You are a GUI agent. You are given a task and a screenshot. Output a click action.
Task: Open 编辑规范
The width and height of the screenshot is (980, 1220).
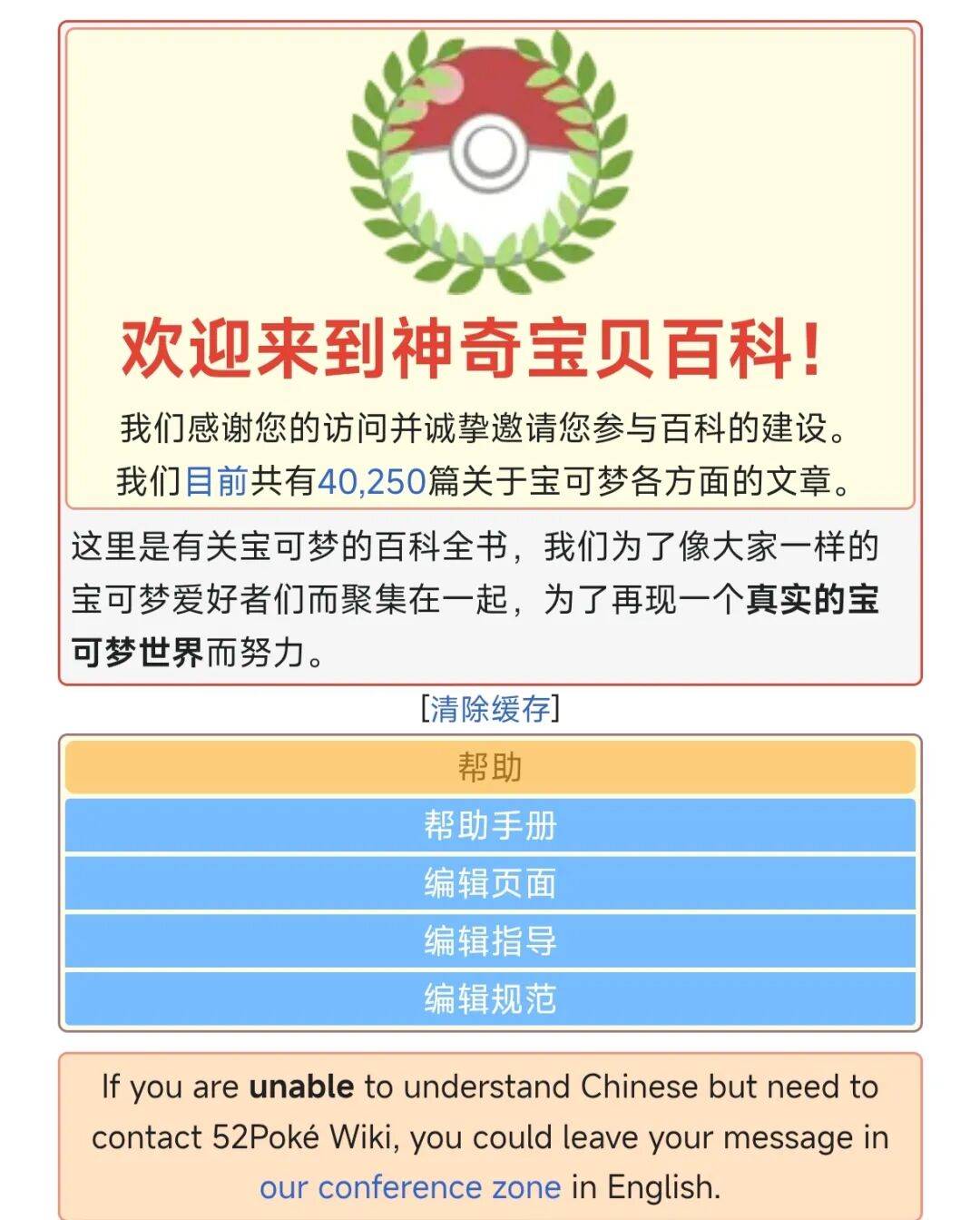pyautogui.click(x=490, y=999)
